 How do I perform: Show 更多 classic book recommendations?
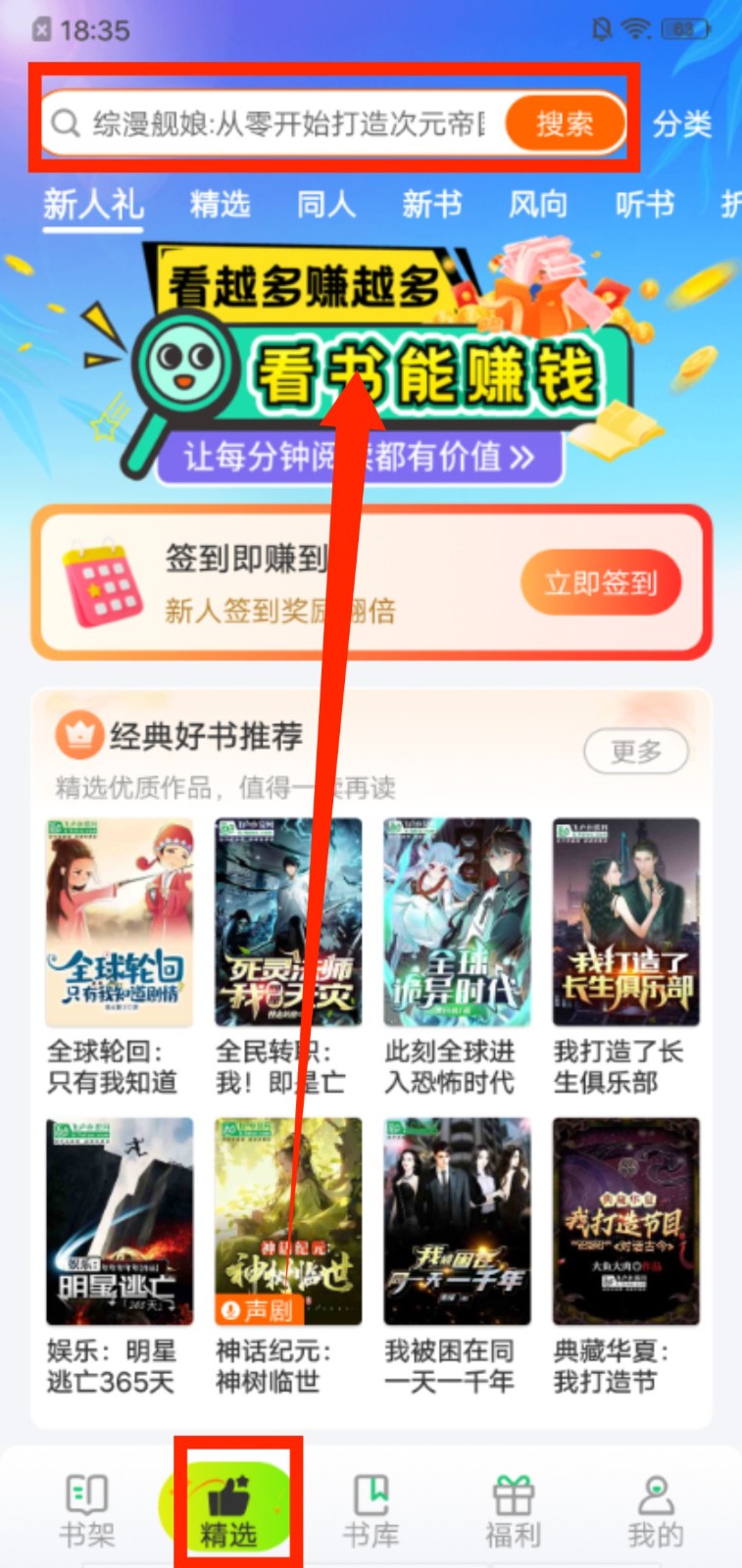(x=636, y=752)
